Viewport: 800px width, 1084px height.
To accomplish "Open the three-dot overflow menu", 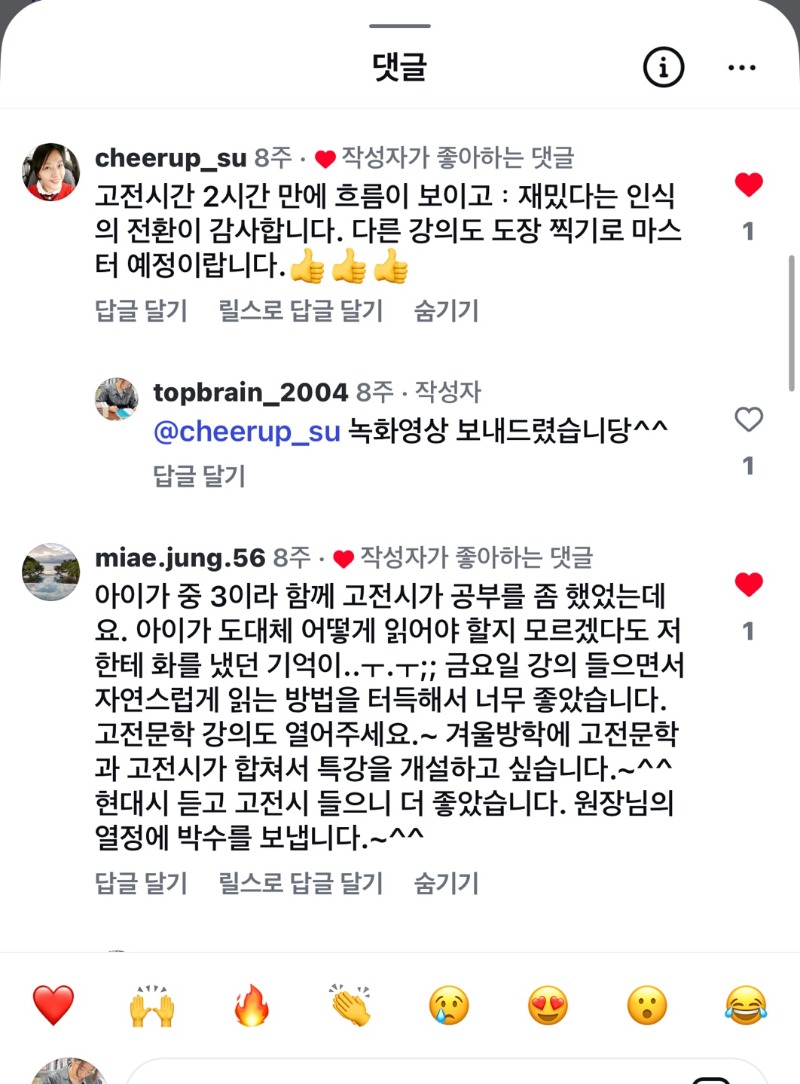I will click(742, 67).
